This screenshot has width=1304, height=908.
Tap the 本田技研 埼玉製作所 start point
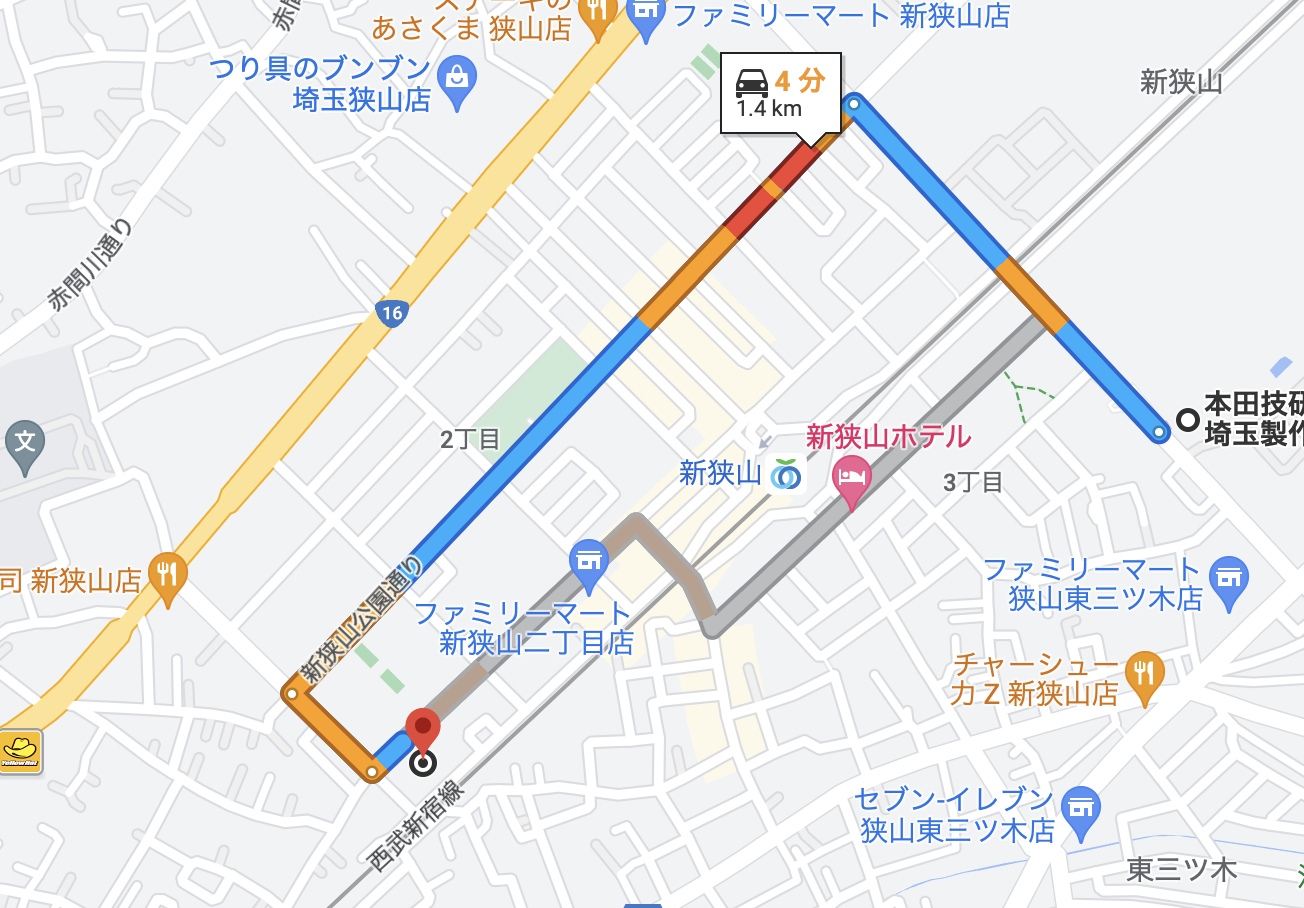(1187, 420)
